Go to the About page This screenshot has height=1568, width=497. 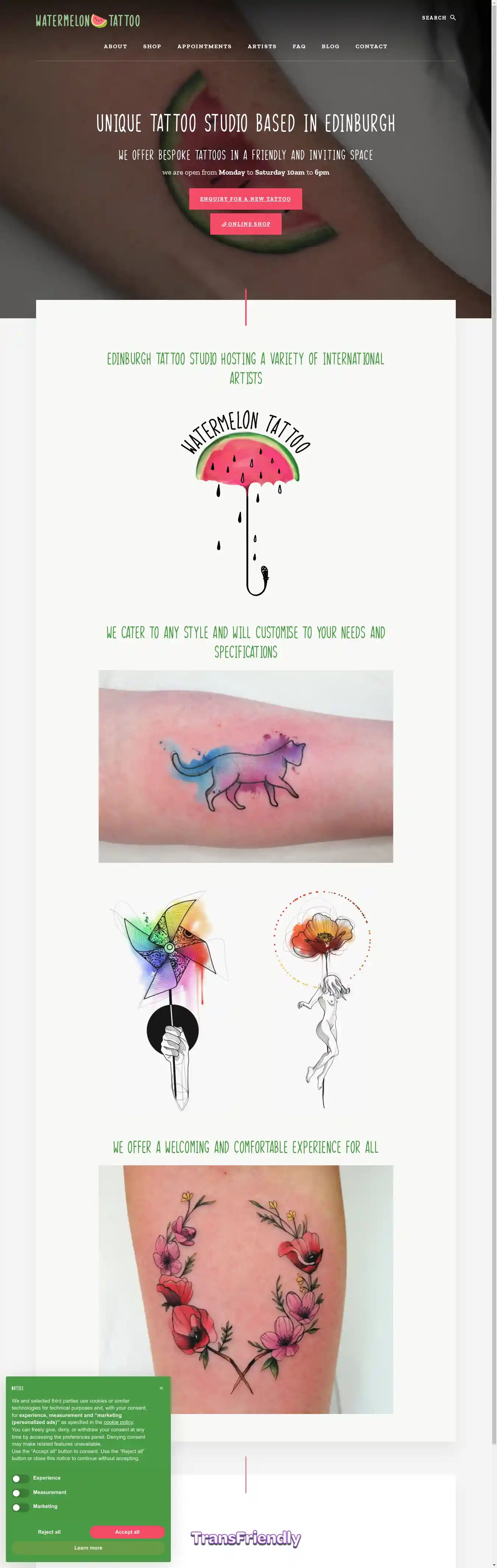tap(115, 46)
